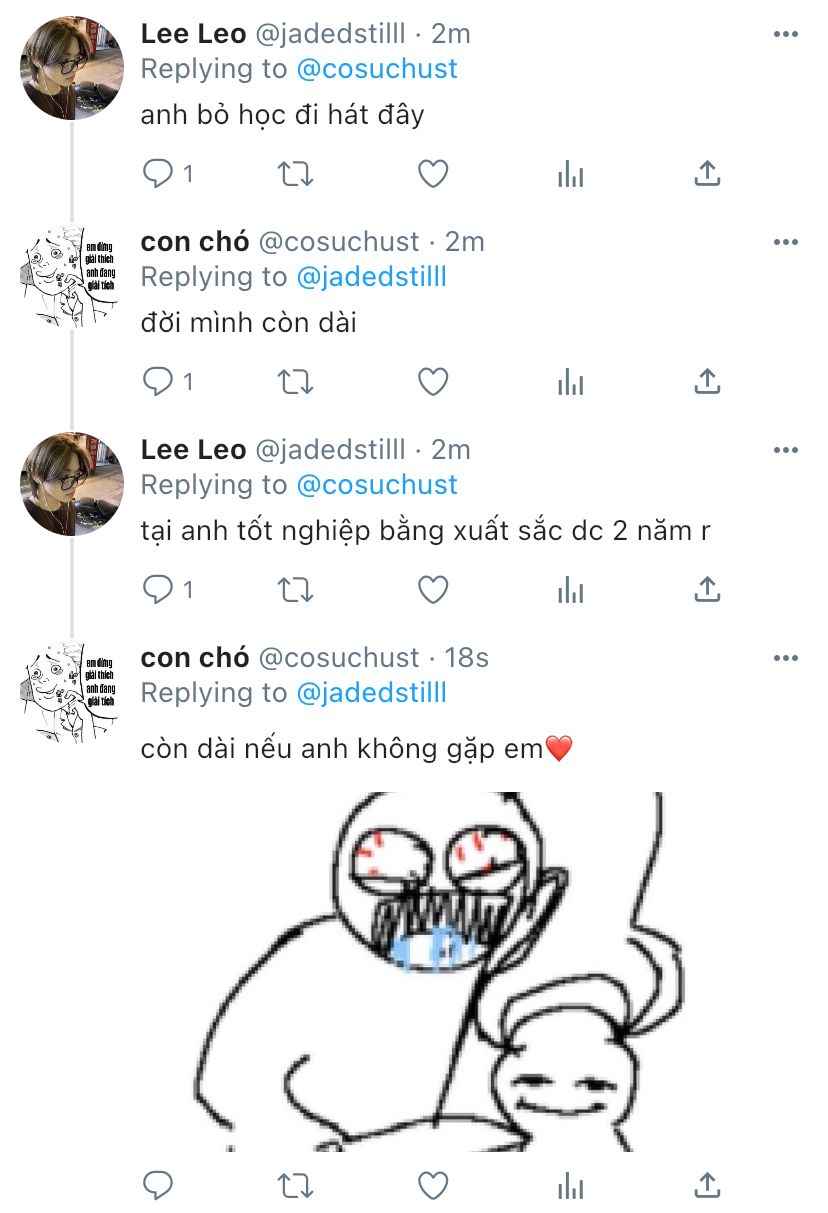
Task: View analytics of "đời mình còn dài" tweet
Action: click(x=570, y=382)
